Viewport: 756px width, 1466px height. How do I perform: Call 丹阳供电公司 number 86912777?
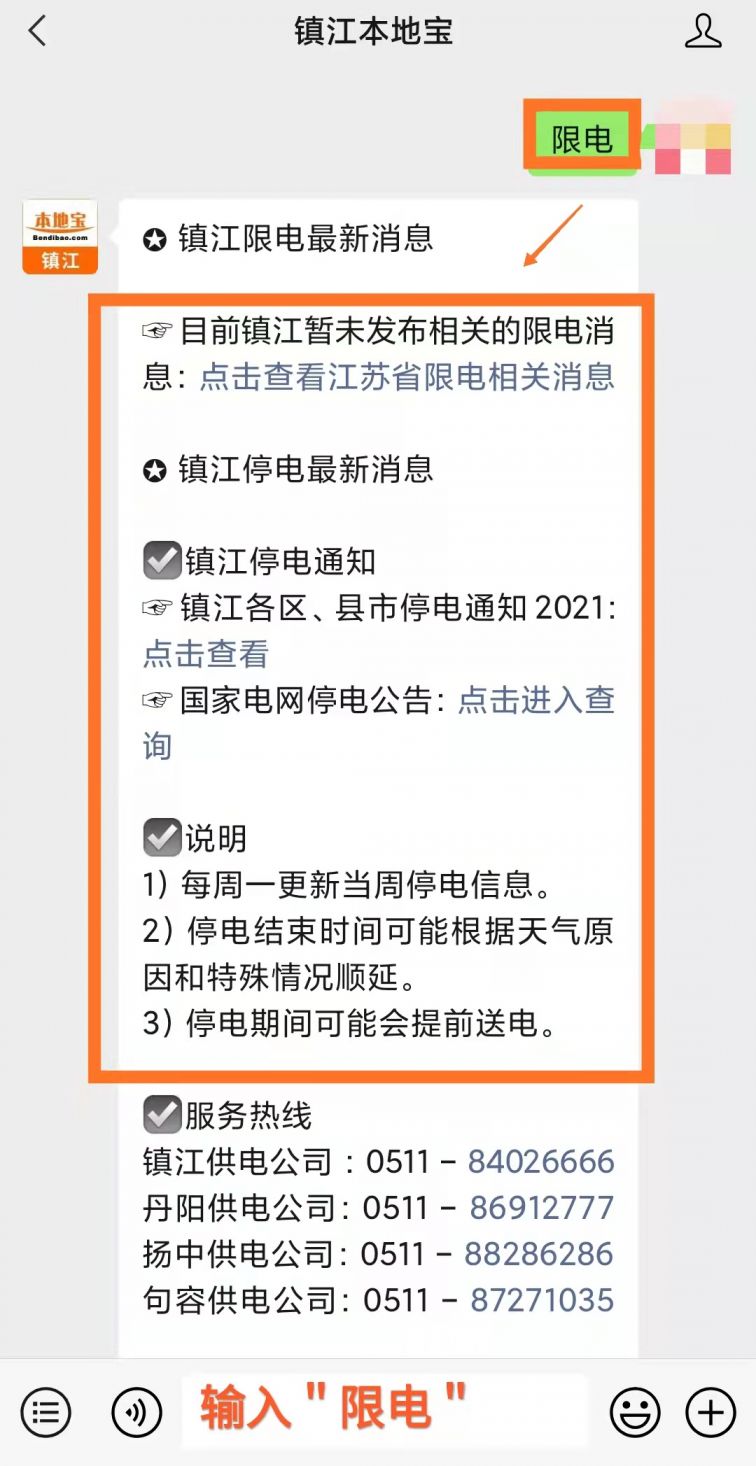541,1208
